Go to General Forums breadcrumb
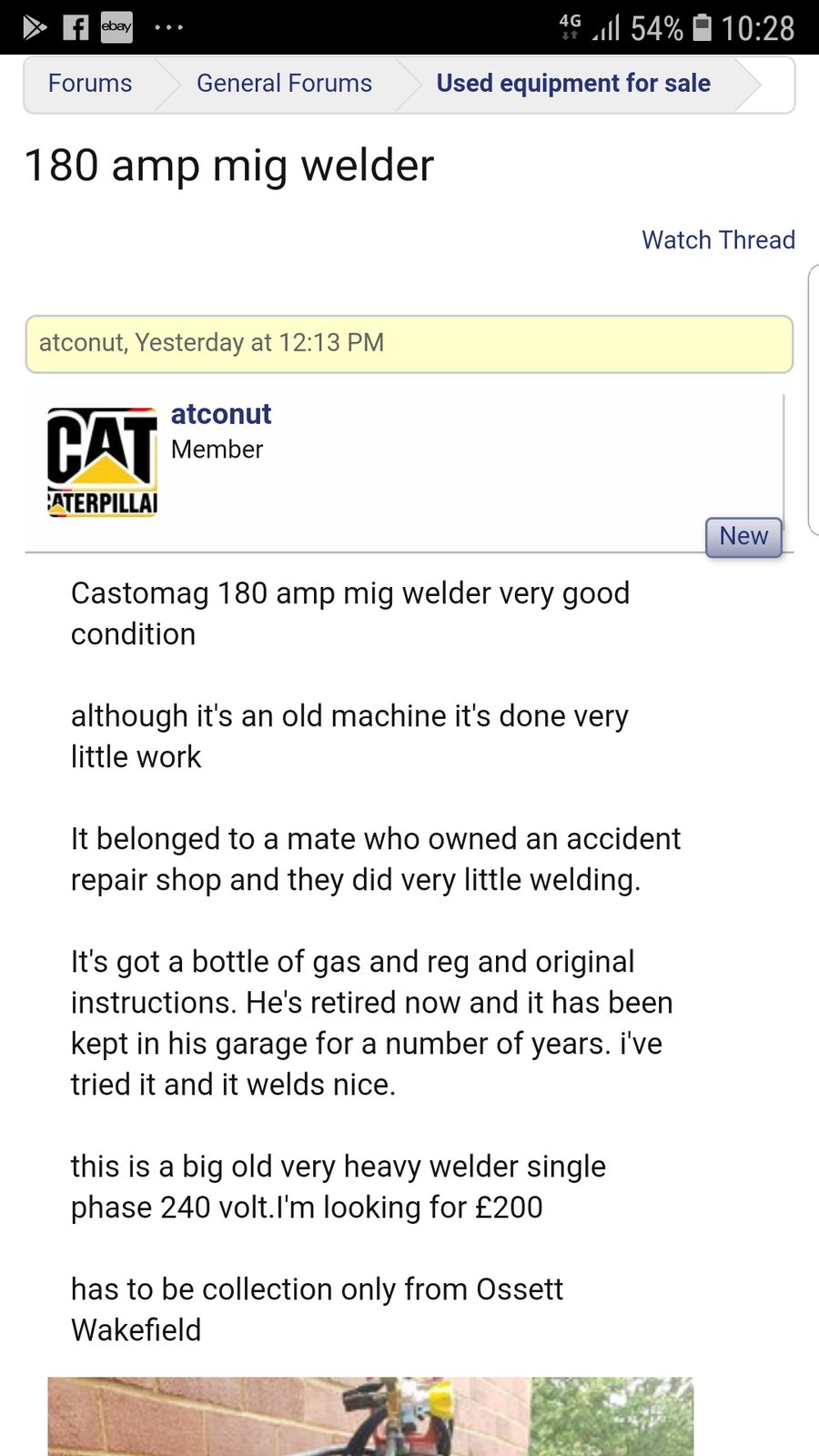The image size is (819, 1456). (x=284, y=84)
